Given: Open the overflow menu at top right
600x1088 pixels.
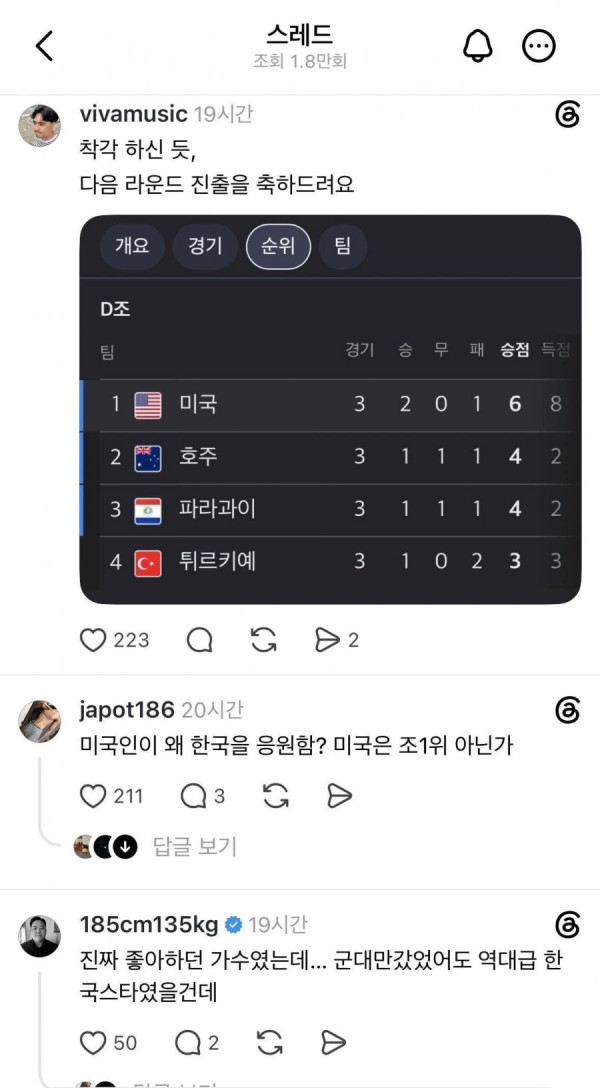Looking at the screenshot, I should click(x=538, y=46).
